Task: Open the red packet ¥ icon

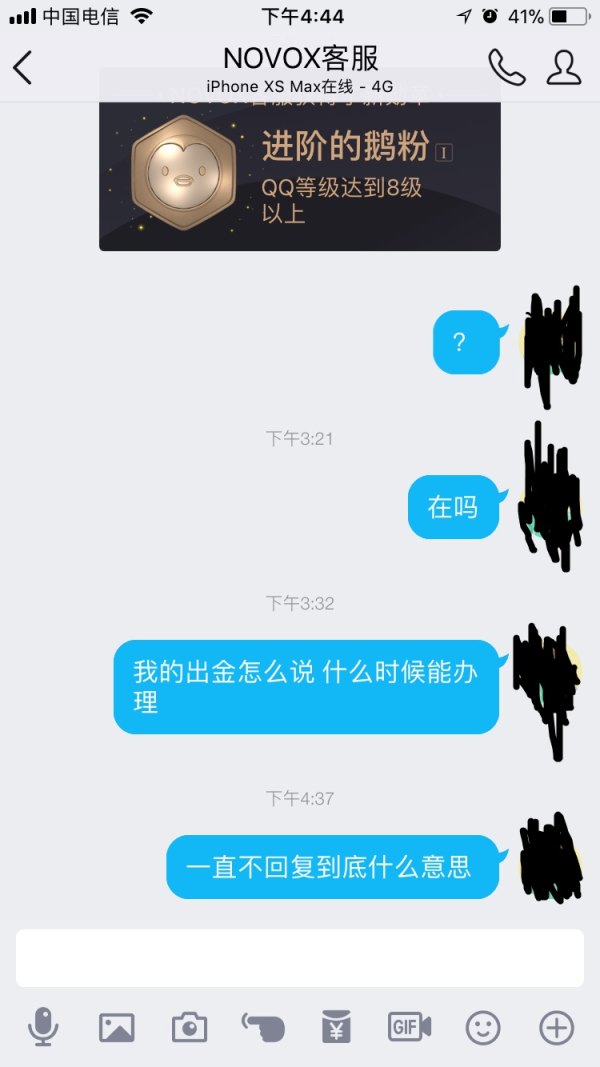Action: pos(336,1027)
